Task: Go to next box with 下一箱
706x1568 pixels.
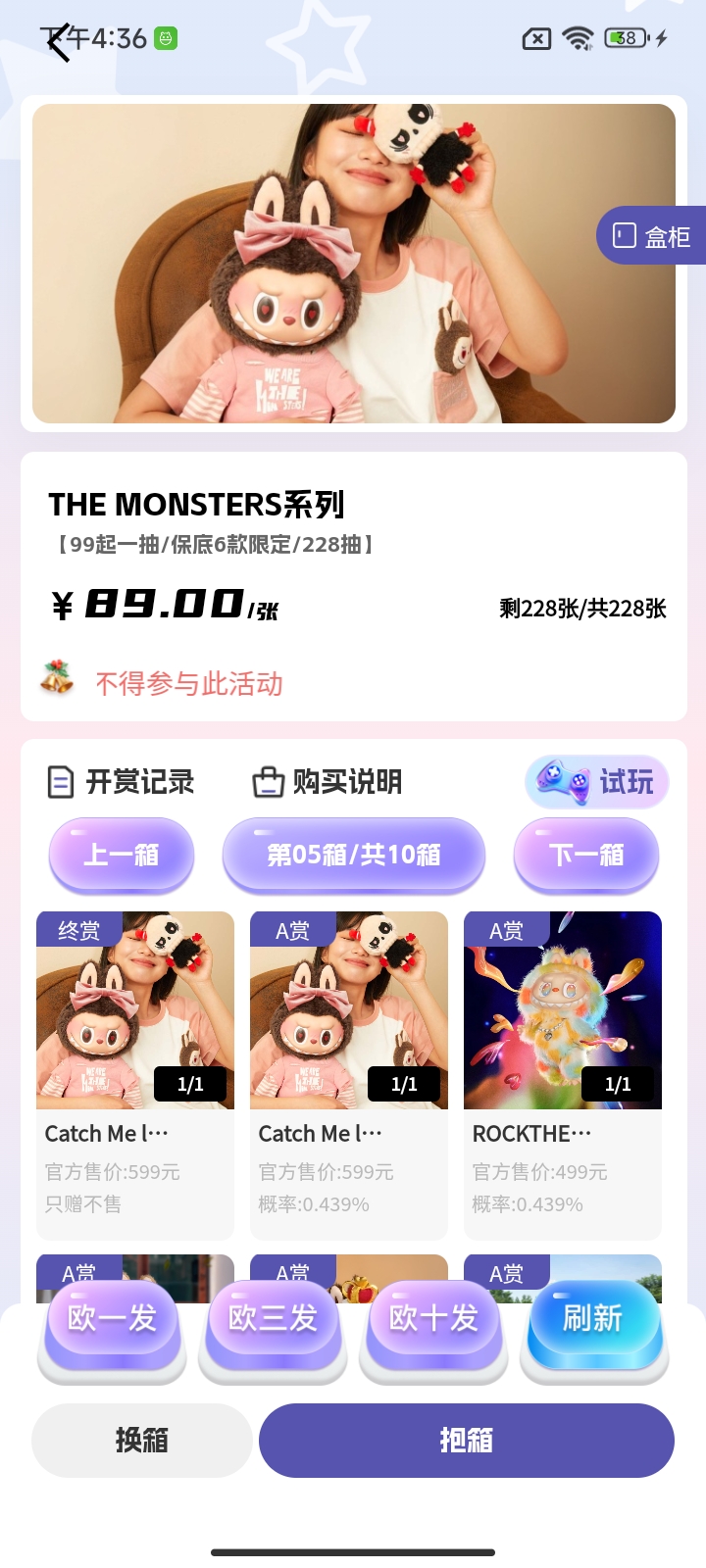Action: coord(586,855)
